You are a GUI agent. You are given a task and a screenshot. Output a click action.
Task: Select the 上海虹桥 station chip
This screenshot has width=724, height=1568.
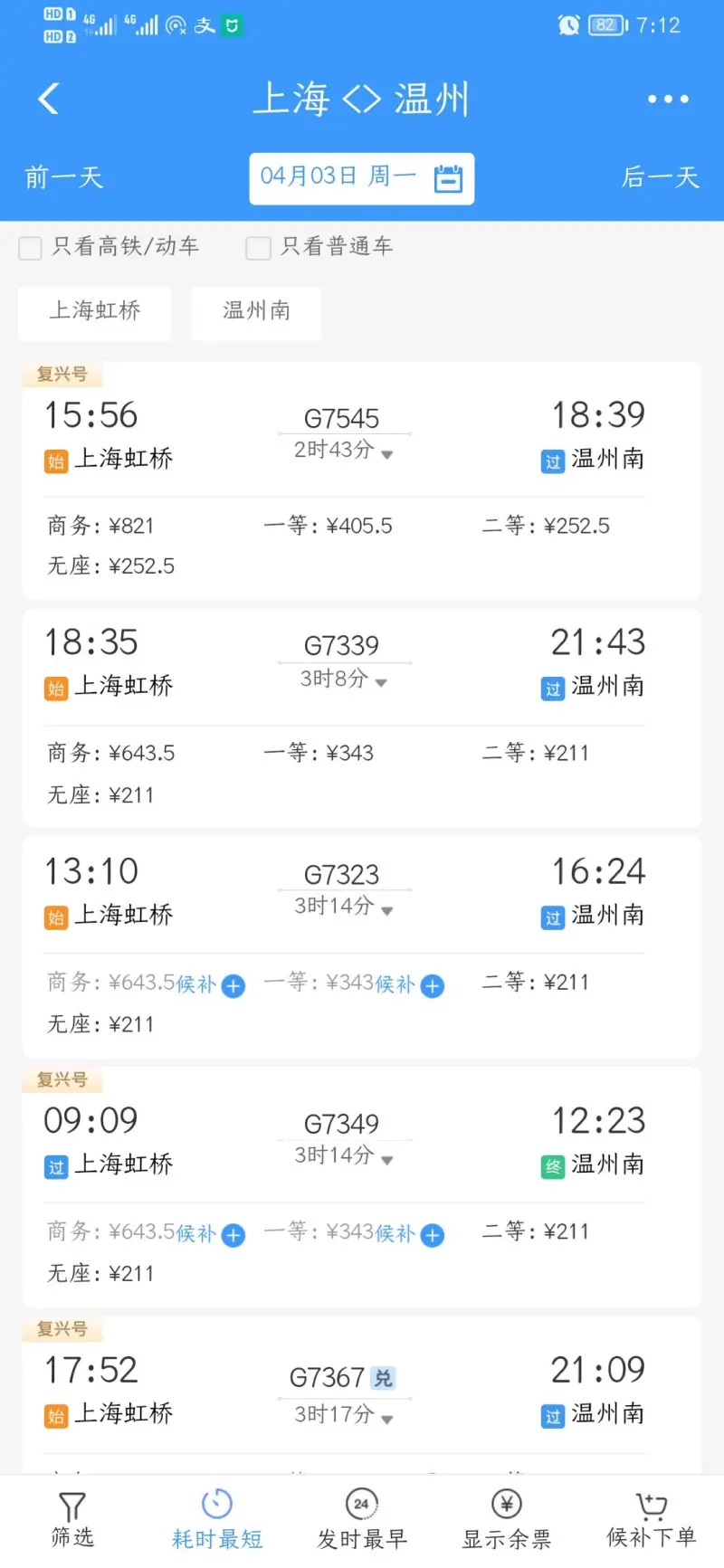[x=94, y=312]
